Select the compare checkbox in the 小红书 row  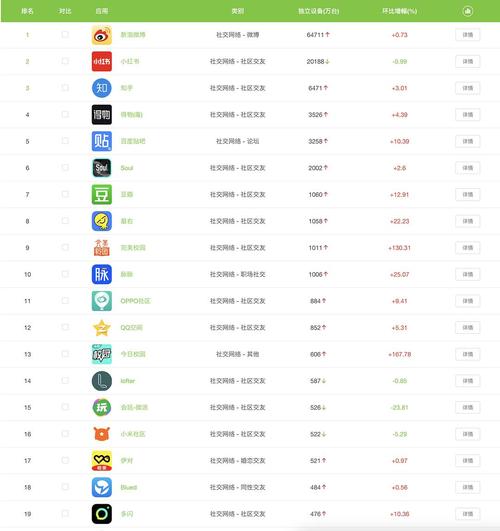(65, 61)
